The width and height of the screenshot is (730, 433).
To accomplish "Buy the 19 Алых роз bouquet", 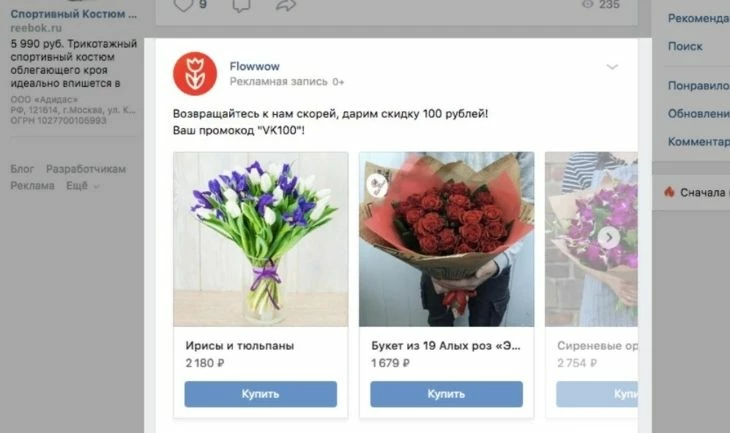I will tap(446, 394).
